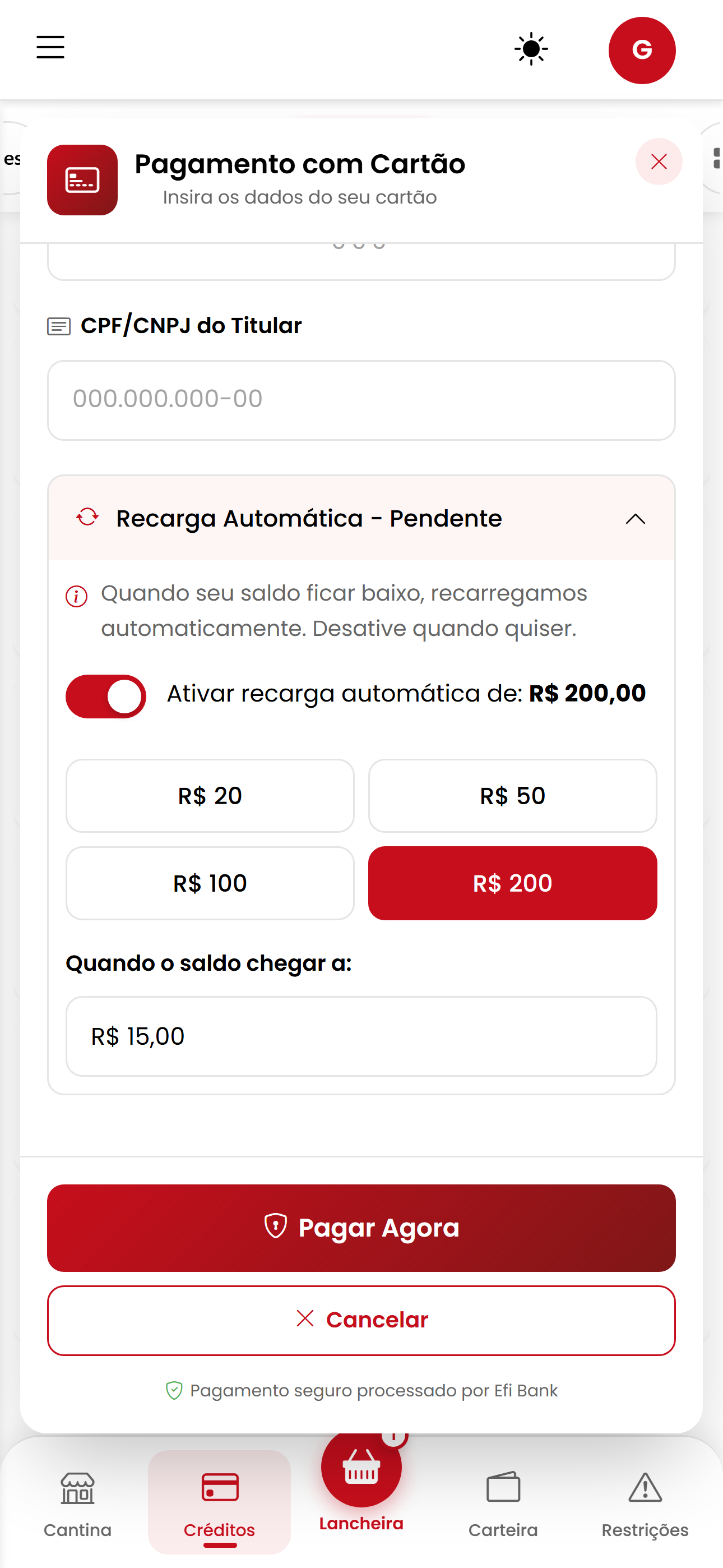
Task: Select the R$ 100 recharge option
Action: [210, 883]
